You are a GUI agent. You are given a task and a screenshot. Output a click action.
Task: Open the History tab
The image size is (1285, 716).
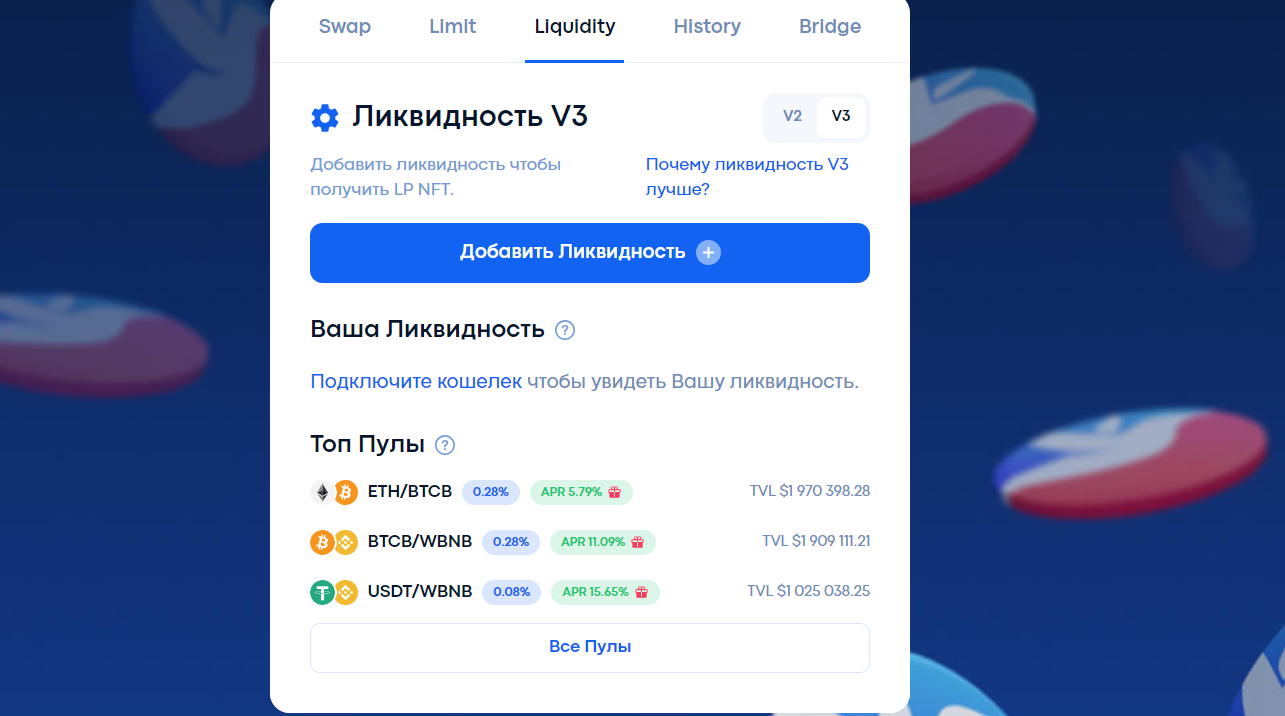click(707, 27)
